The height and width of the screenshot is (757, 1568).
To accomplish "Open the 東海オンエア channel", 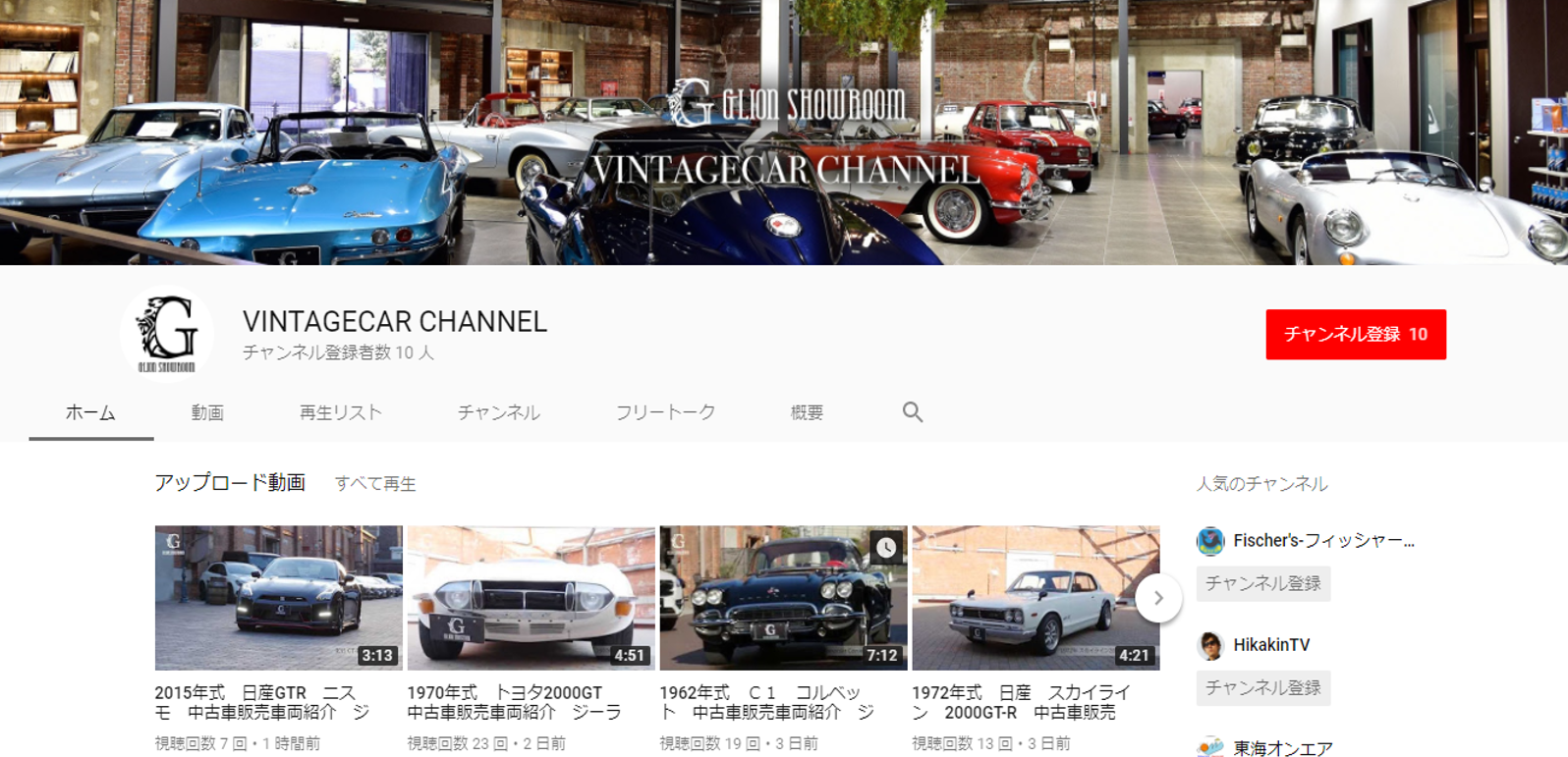I will [x=1282, y=748].
